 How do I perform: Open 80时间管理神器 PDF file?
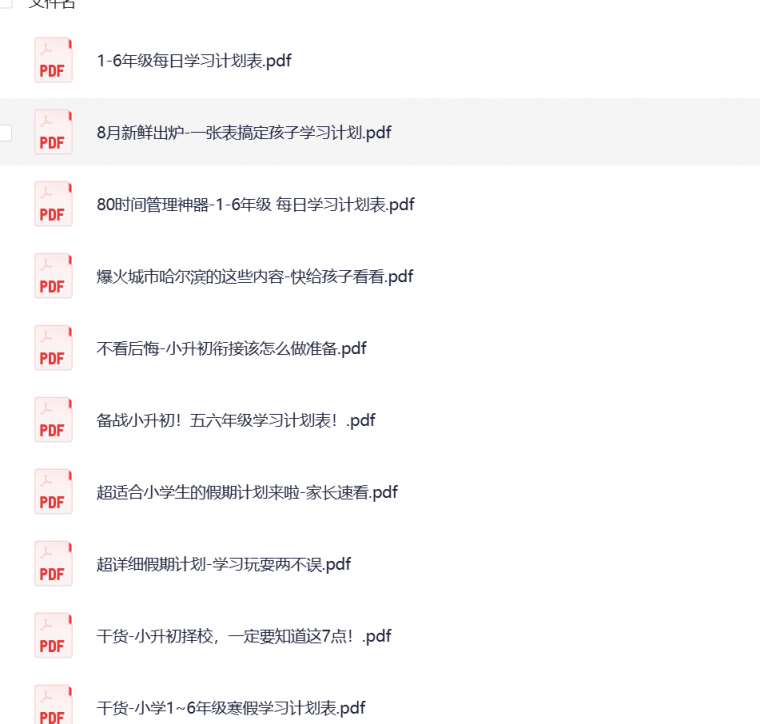[255, 205]
